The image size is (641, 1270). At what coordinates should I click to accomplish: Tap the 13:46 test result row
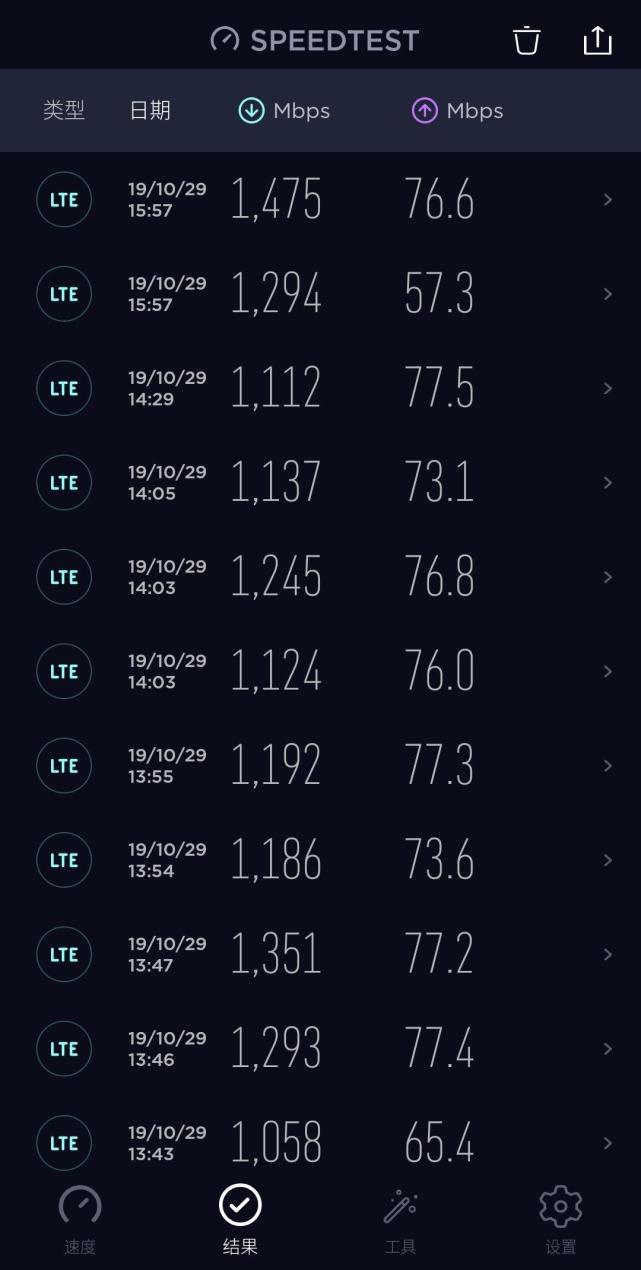pyautogui.click(x=320, y=1049)
